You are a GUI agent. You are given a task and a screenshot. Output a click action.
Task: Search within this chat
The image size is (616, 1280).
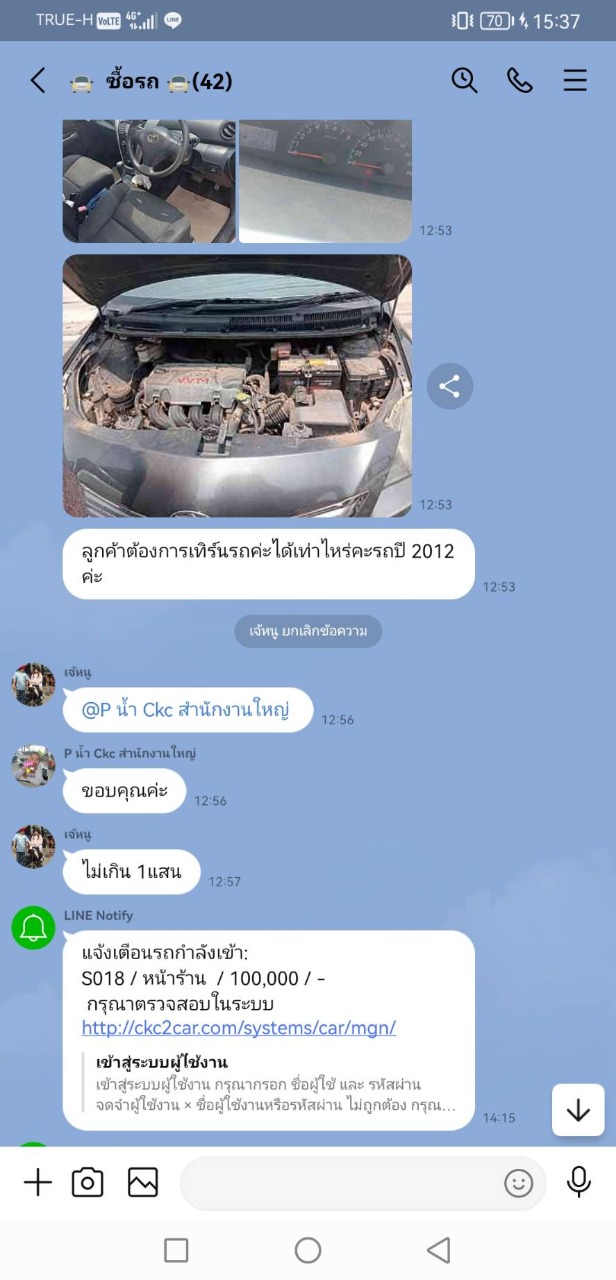pos(464,81)
